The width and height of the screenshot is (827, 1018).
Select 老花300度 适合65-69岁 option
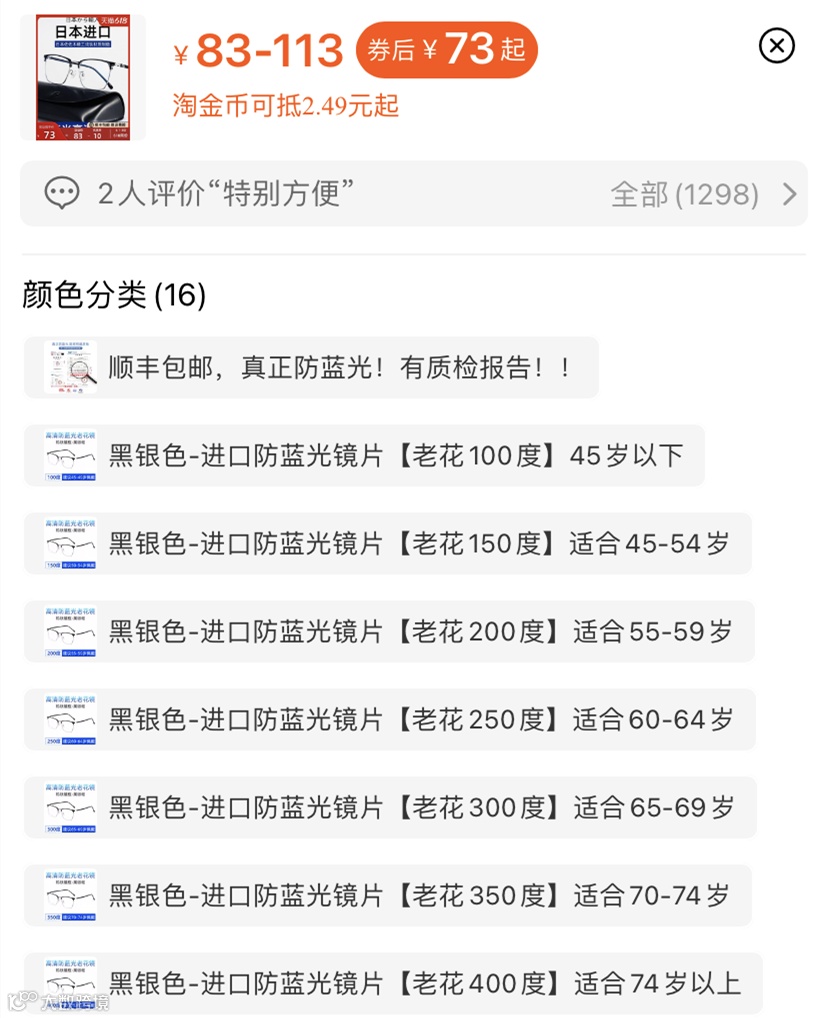pyautogui.click(x=390, y=807)
